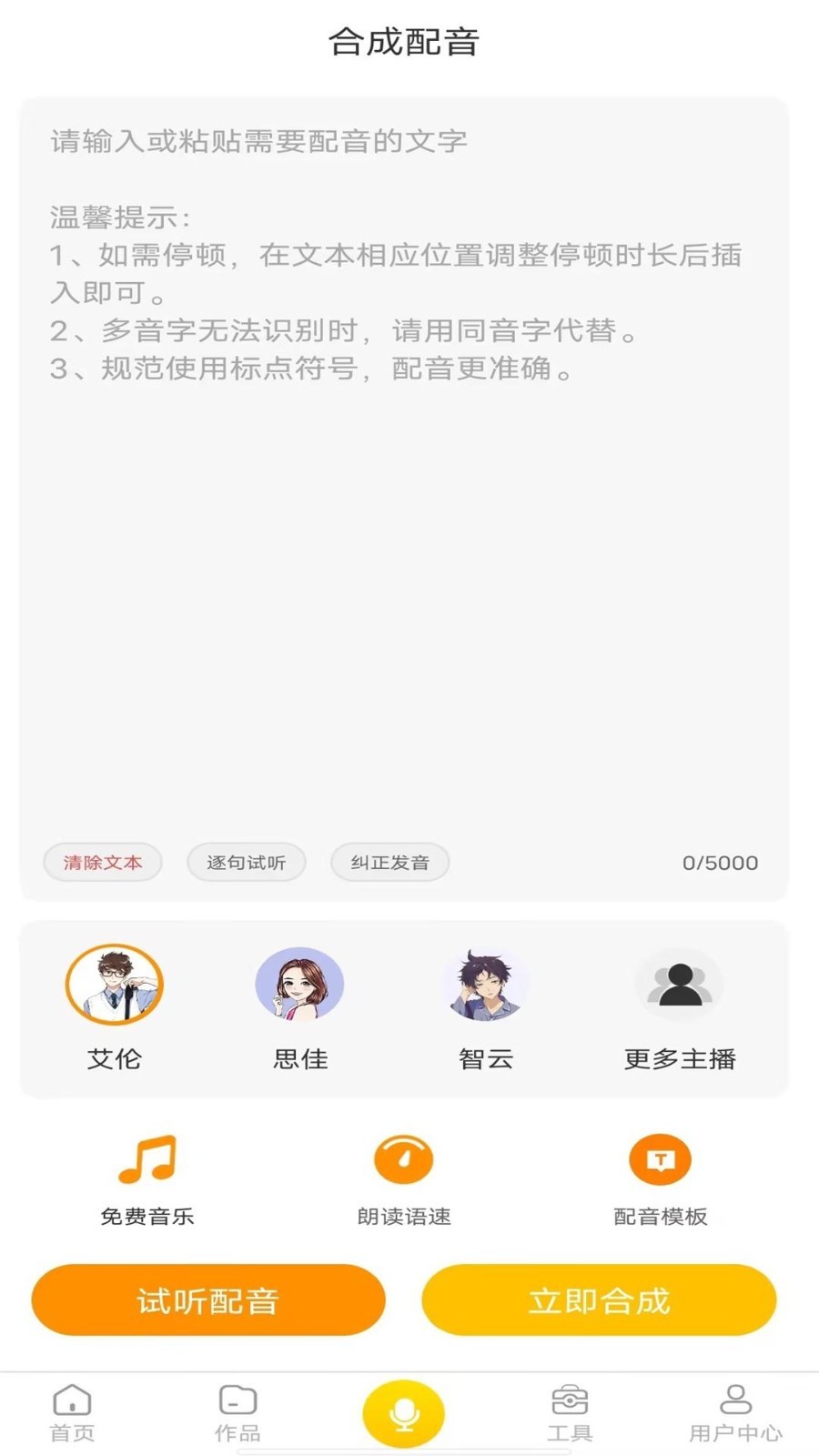
Task: Open 逐句试听 sentence preview options
Action: [x=246, y=862]
